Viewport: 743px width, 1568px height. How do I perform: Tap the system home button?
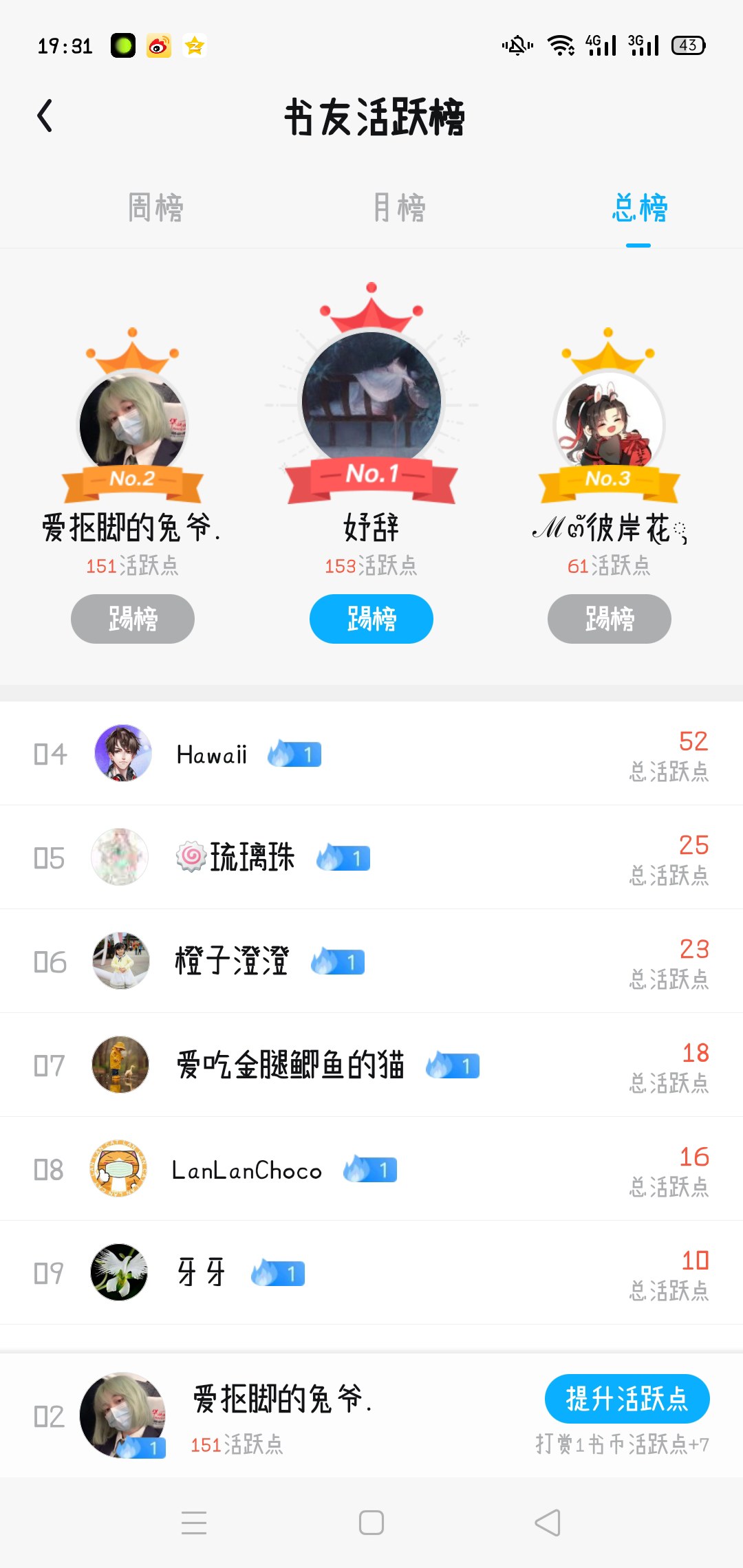(371, 1523)
